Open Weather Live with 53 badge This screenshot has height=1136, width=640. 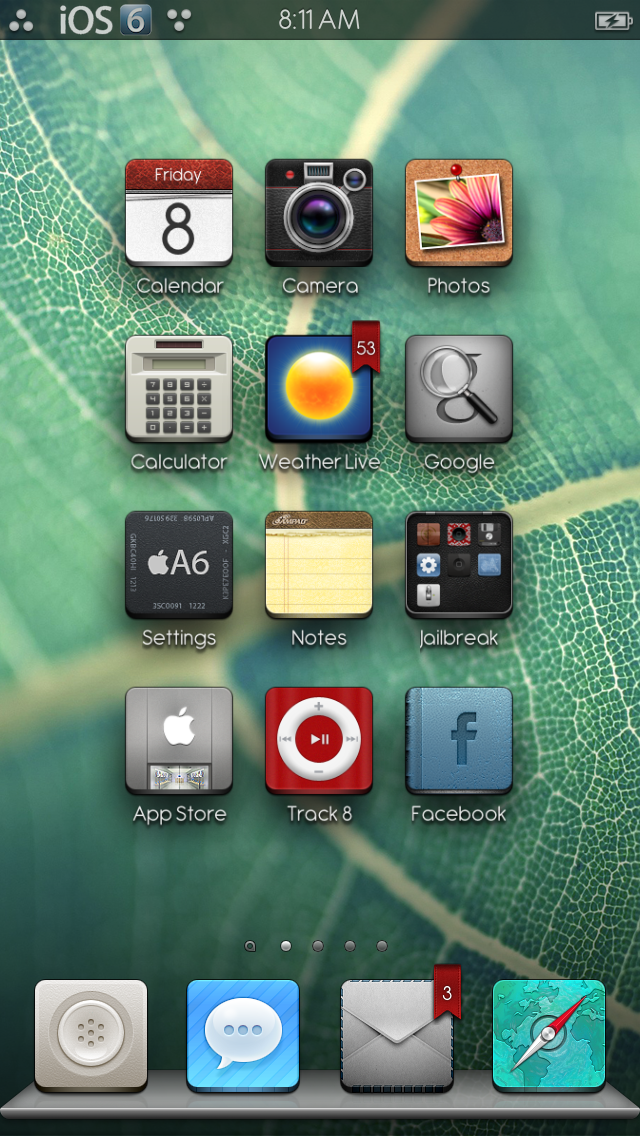tap(319, 389)
